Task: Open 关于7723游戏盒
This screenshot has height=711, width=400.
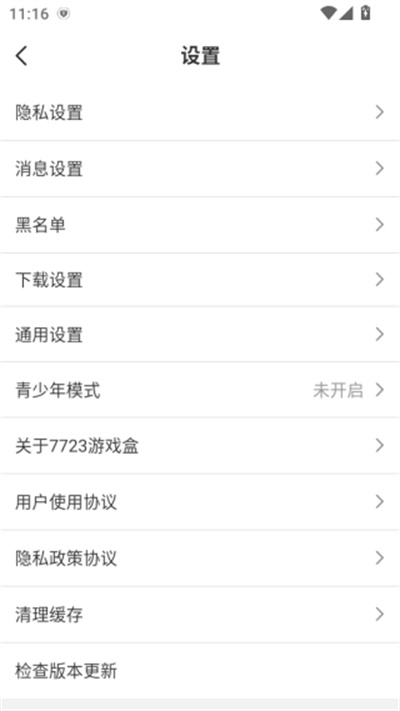Action: tap(200, 446)
